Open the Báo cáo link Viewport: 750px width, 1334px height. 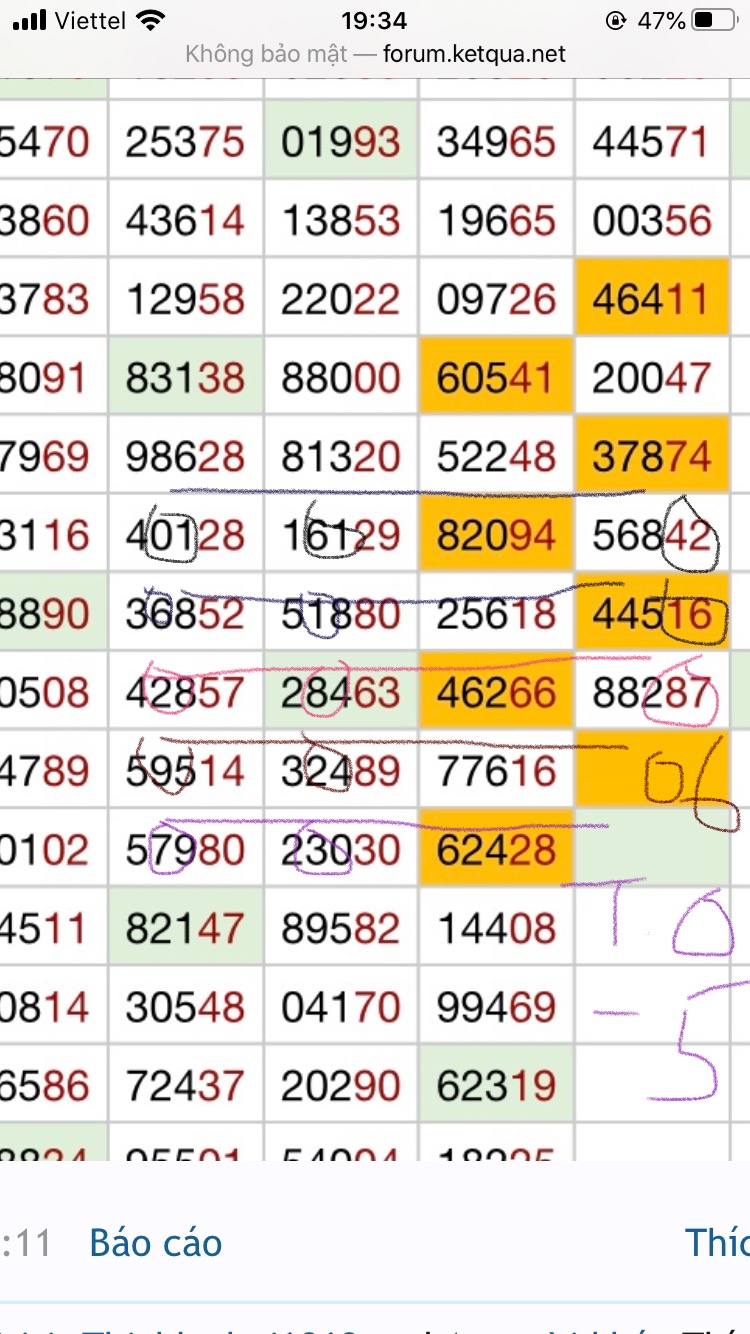pos(155,1243)
